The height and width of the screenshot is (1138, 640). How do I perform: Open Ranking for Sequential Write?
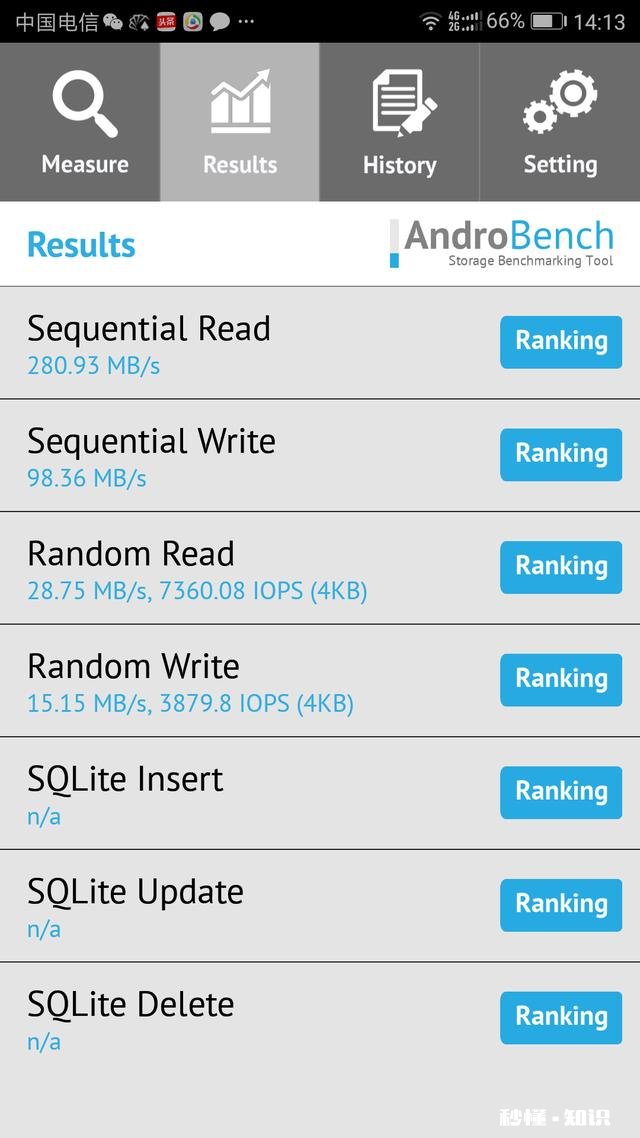(x=561, y=454)
